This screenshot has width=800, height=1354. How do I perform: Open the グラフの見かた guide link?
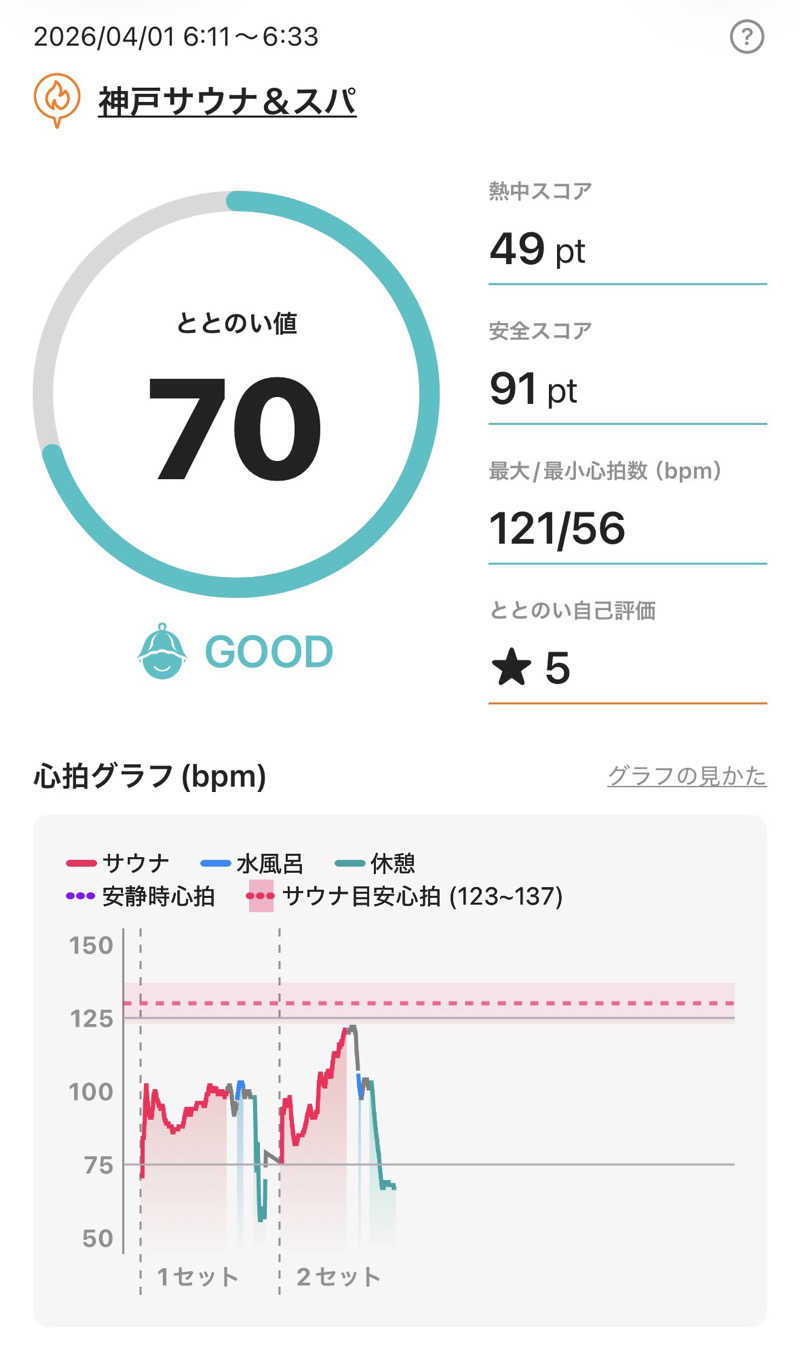point(687,776)
